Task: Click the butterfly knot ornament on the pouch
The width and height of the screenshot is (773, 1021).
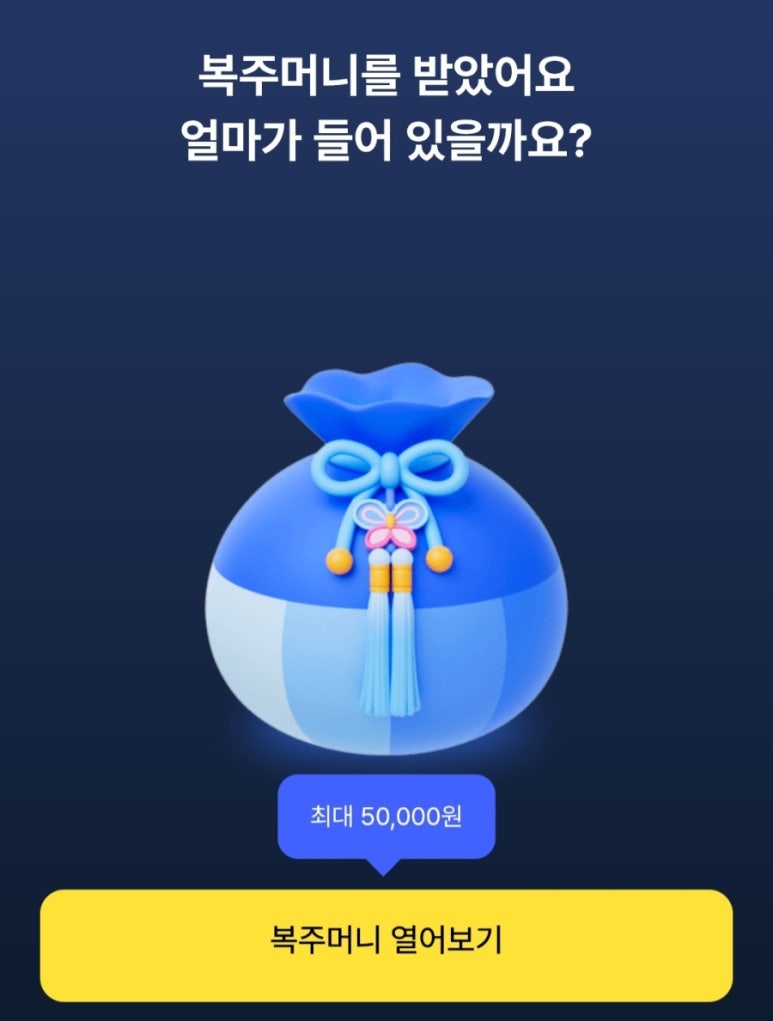Action: point(388,522)
